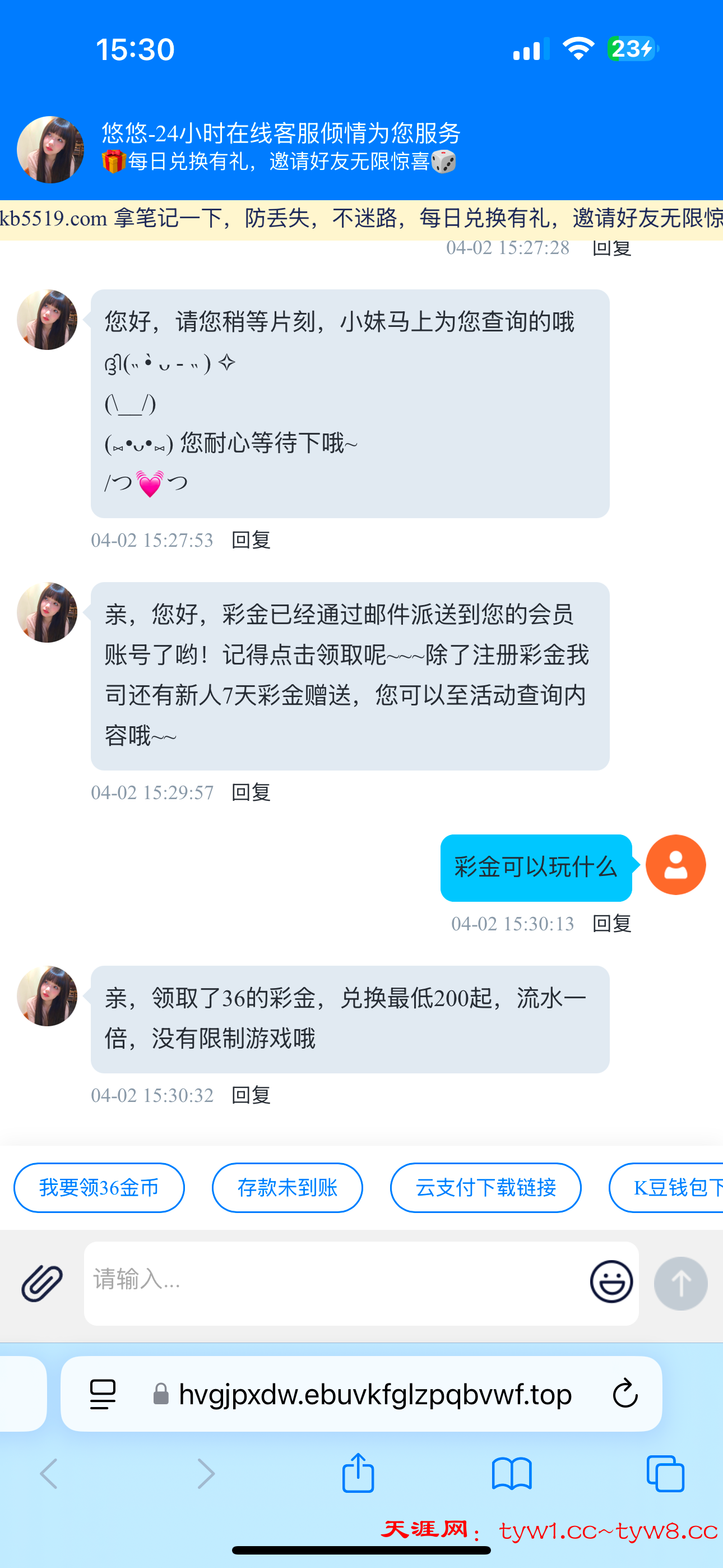Tap the 云支付下载链接 chip
The height and width of the screenshot is (1568, 723).
click(x=486, y=1188)
